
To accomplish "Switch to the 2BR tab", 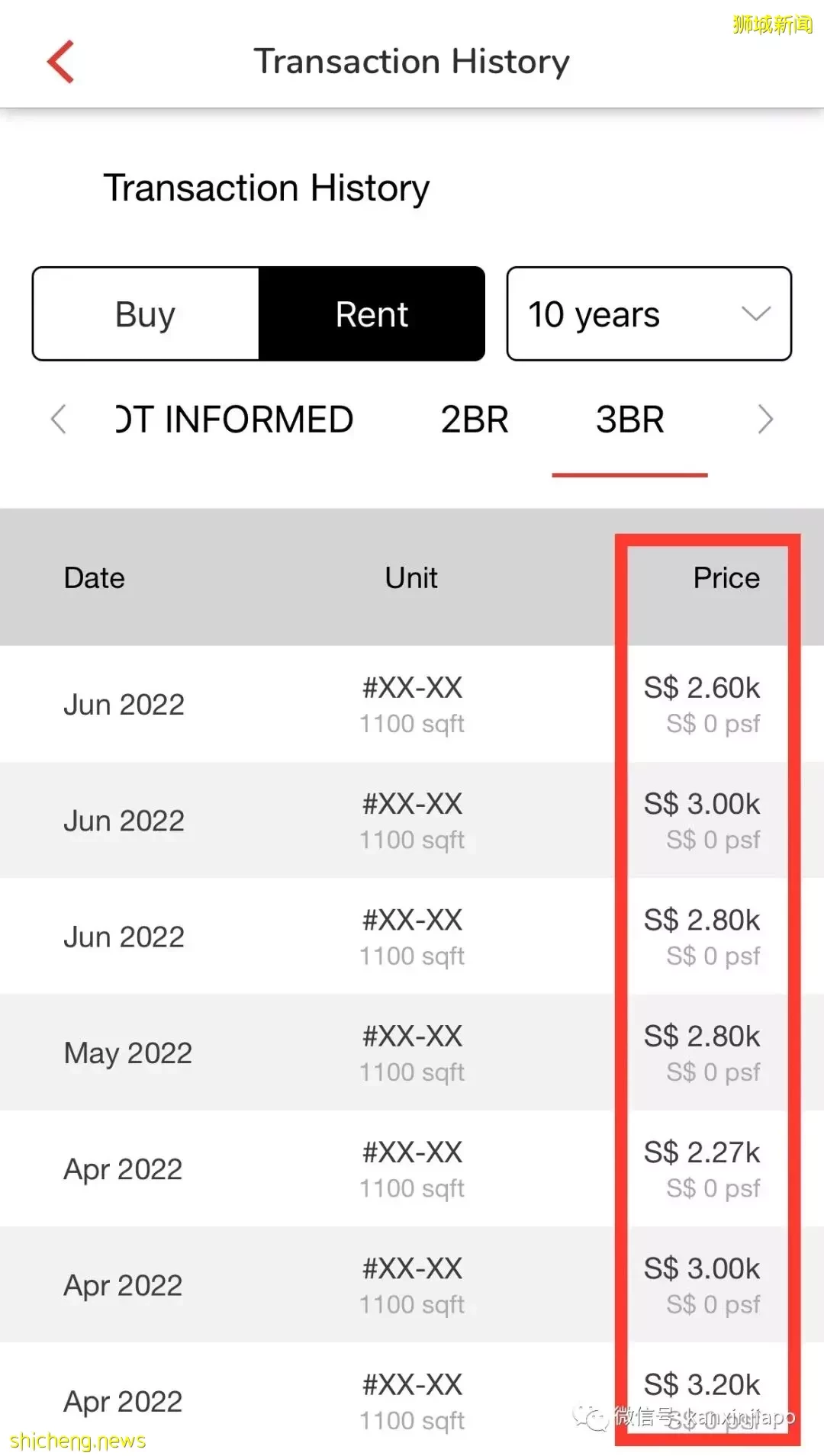I will tap(474, 419).
